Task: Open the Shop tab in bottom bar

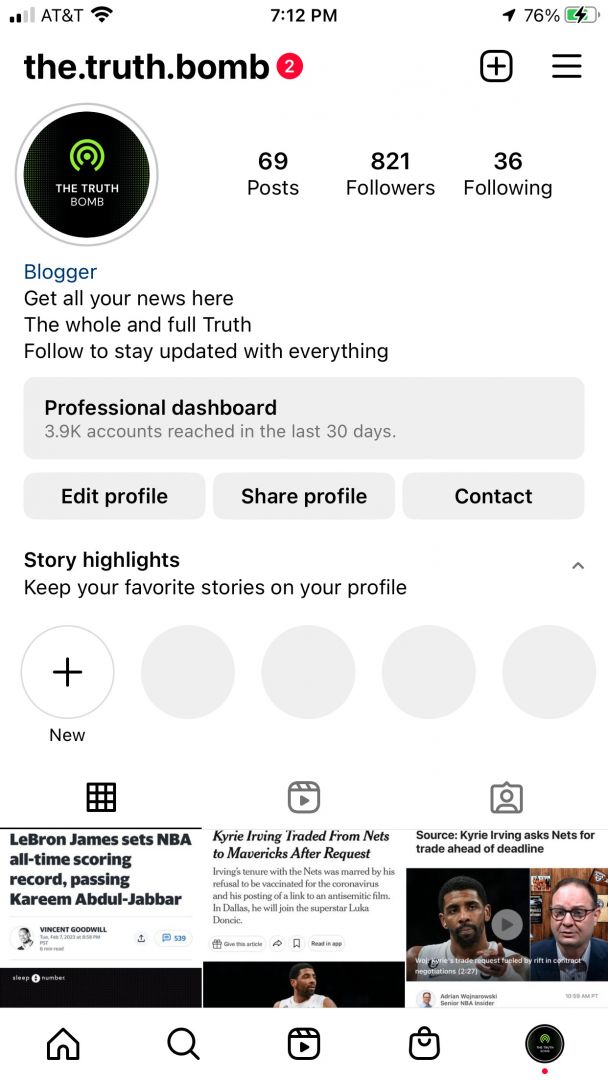Action: [424, 1044]
